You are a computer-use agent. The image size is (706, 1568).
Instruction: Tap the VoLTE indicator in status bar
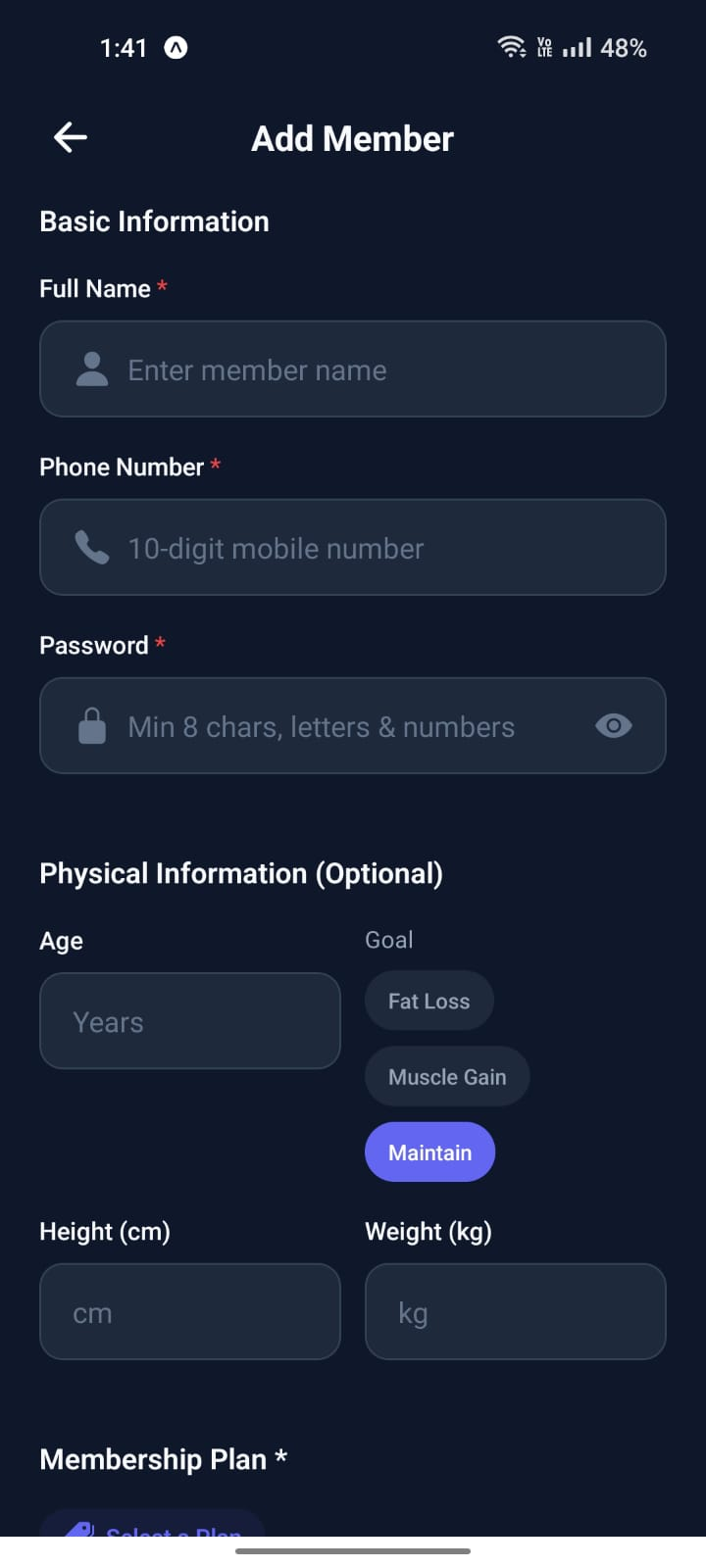tap(545, 47)
